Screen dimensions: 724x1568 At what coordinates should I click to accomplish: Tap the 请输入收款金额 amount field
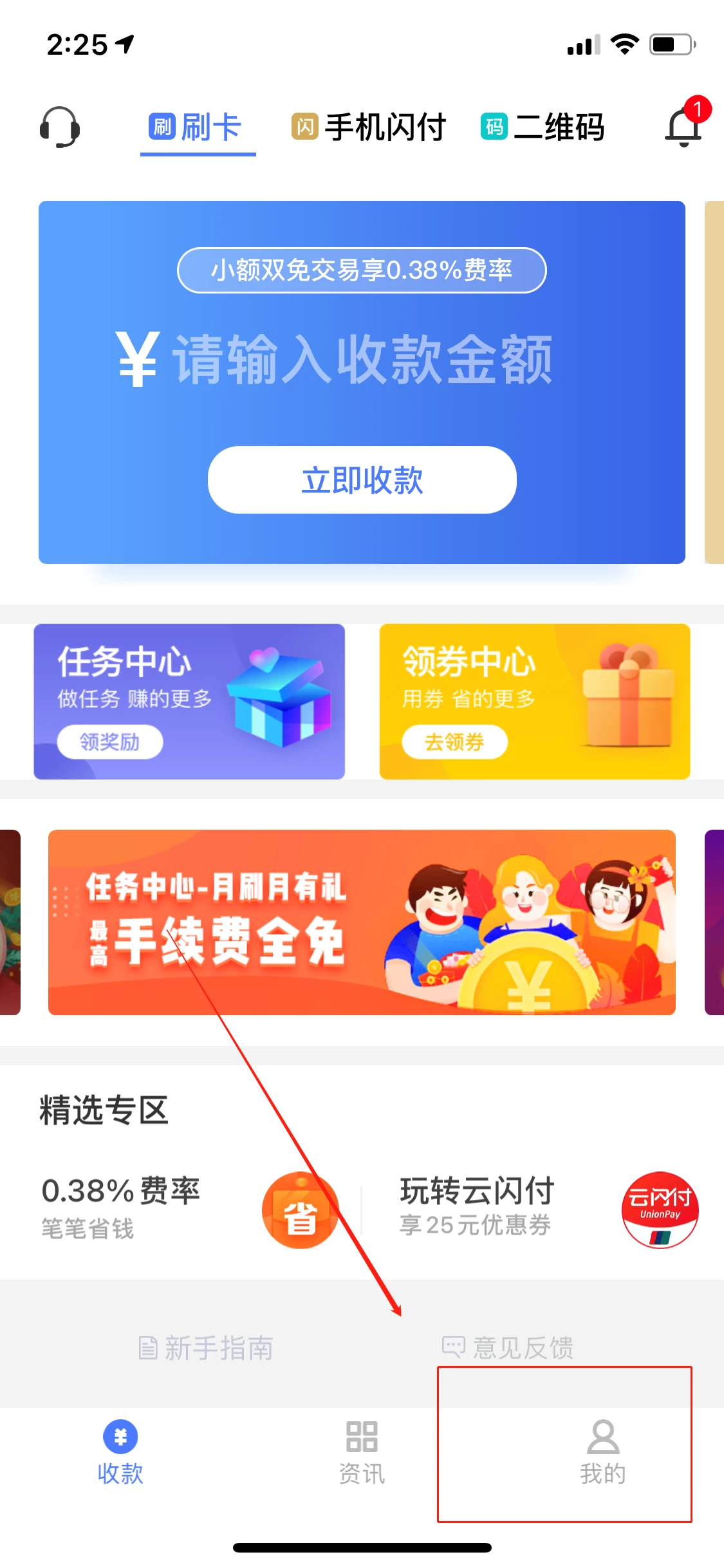362,359
